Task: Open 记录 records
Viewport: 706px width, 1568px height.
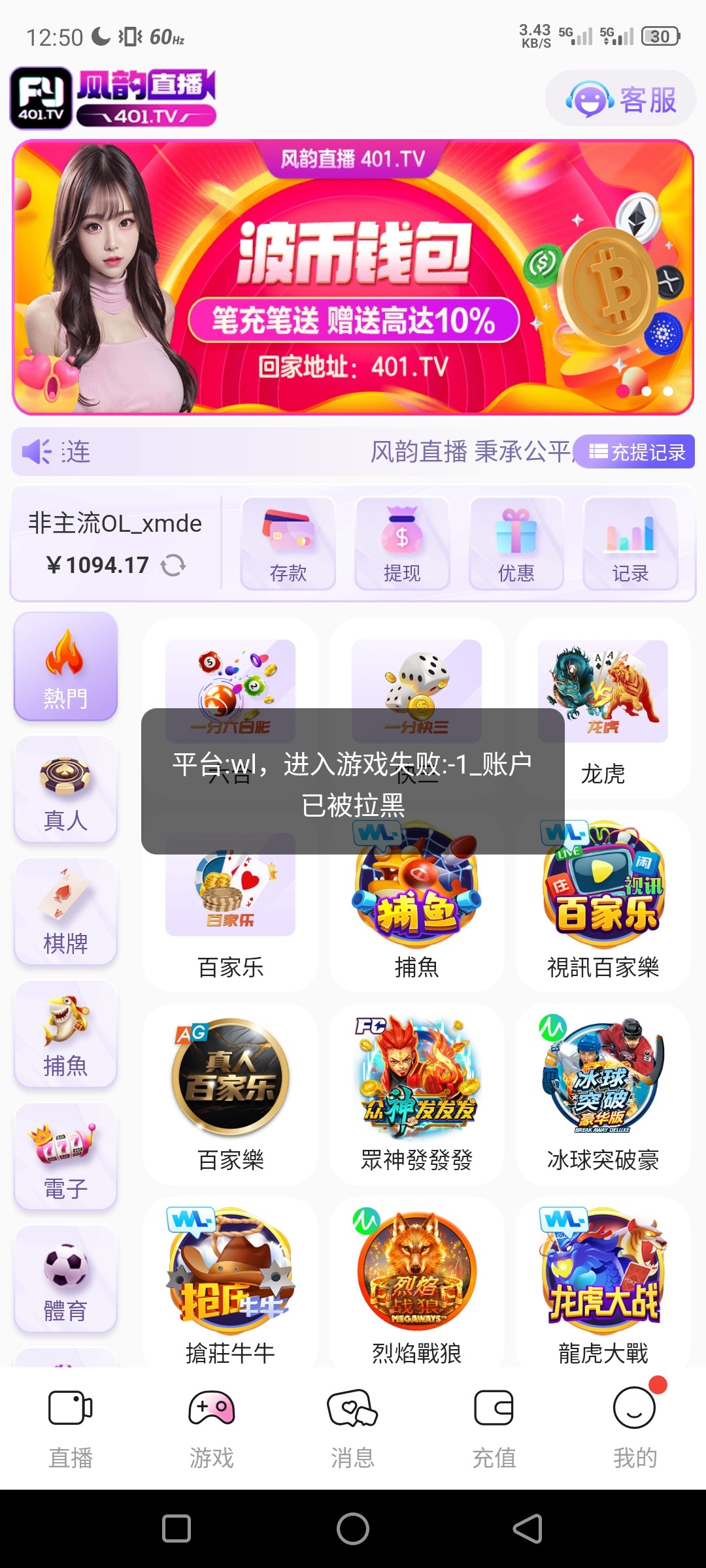Action: (x=630, y=544)
